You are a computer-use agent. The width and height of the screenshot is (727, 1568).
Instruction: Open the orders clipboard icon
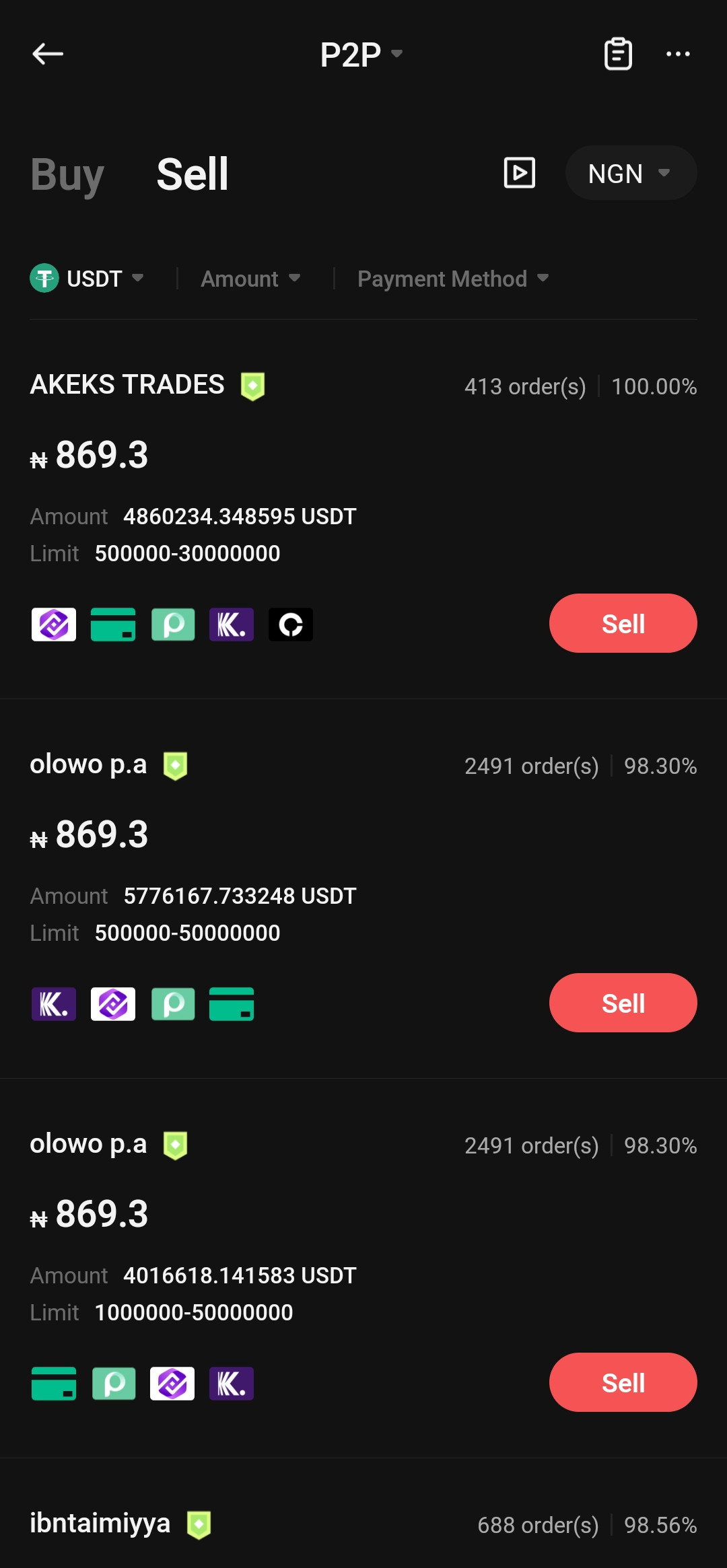click(618, 54)
